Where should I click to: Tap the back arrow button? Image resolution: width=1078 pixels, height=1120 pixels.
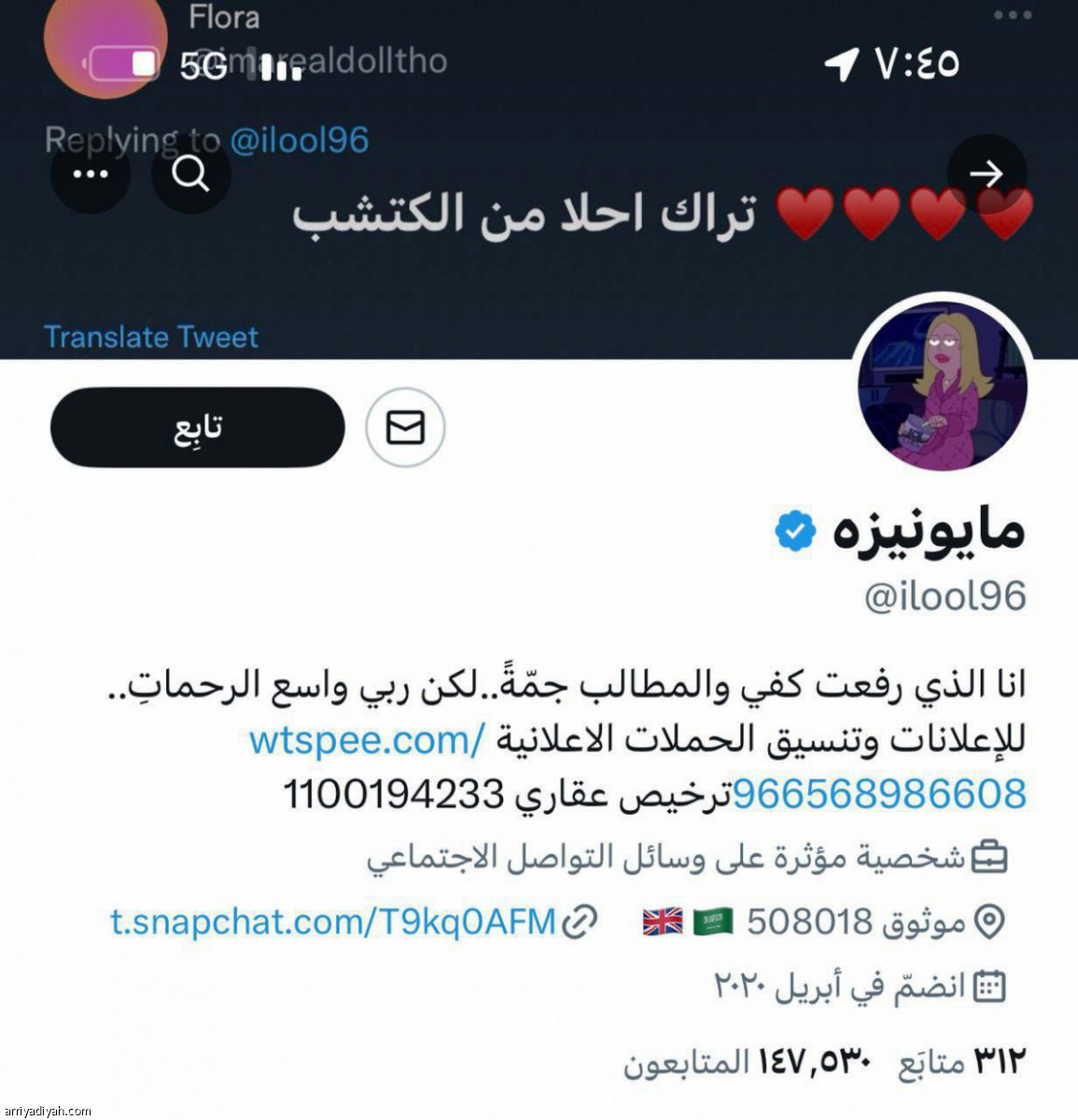tap(987, 174)
